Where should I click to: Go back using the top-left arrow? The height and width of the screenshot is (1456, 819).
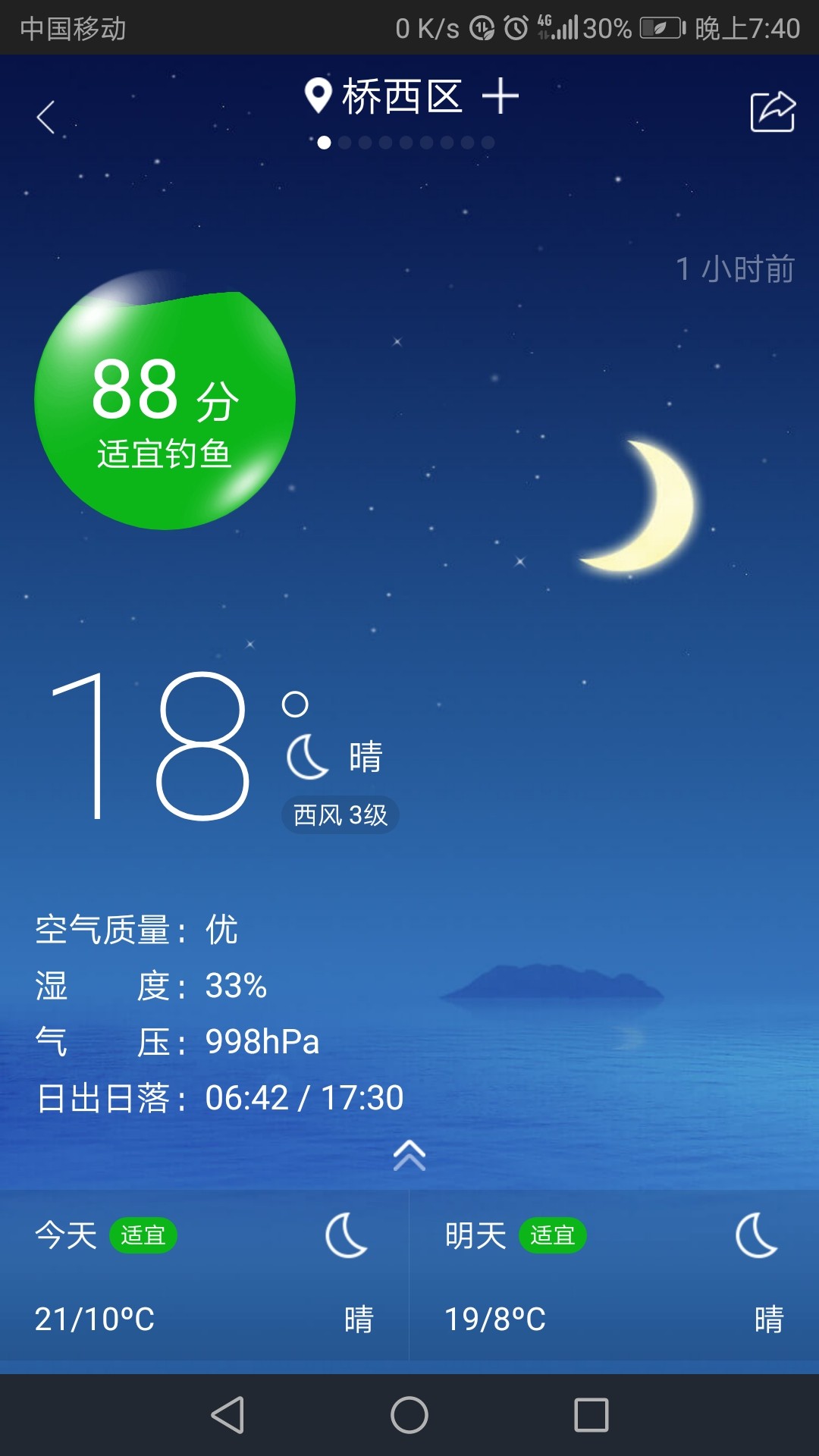tap(47, 118)
